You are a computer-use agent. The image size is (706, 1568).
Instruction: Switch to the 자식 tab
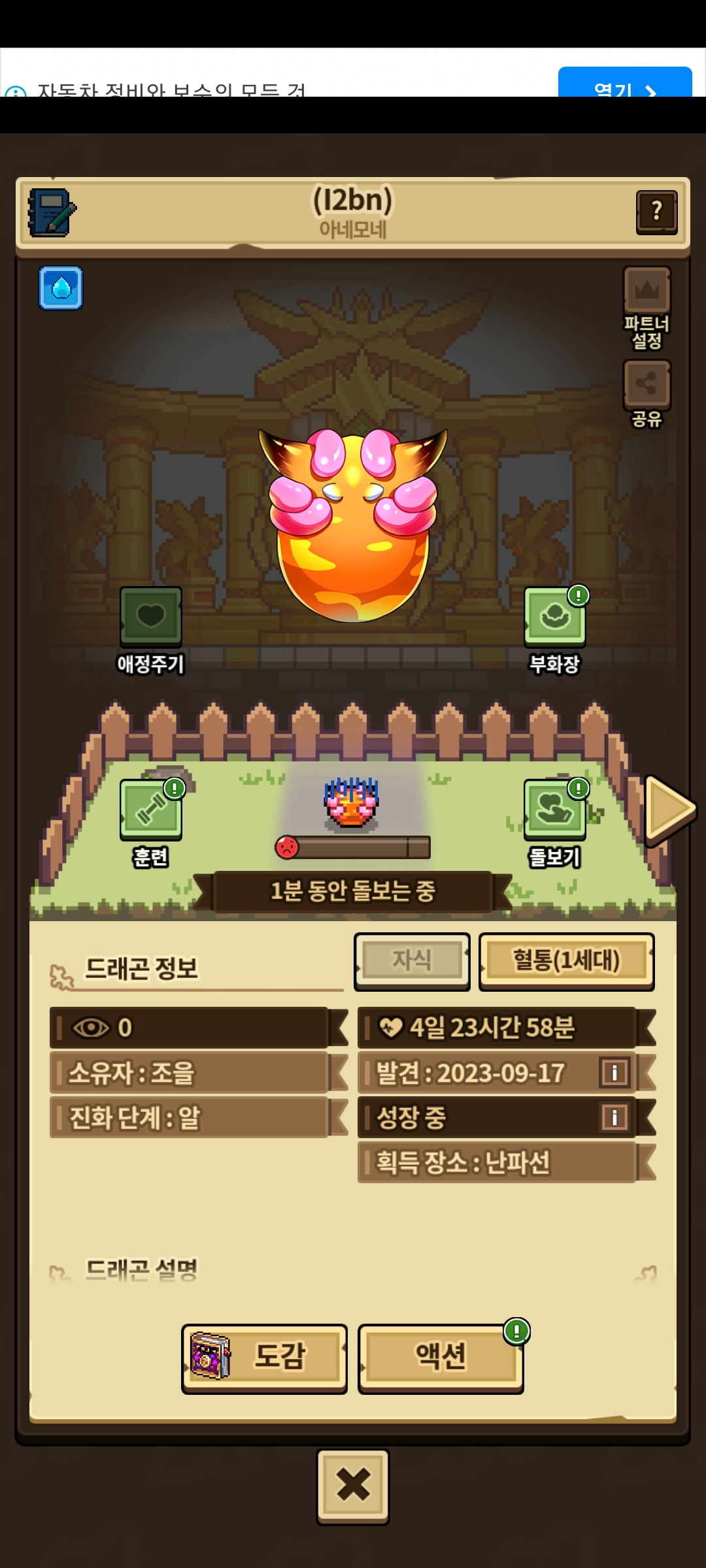[412, 960]
